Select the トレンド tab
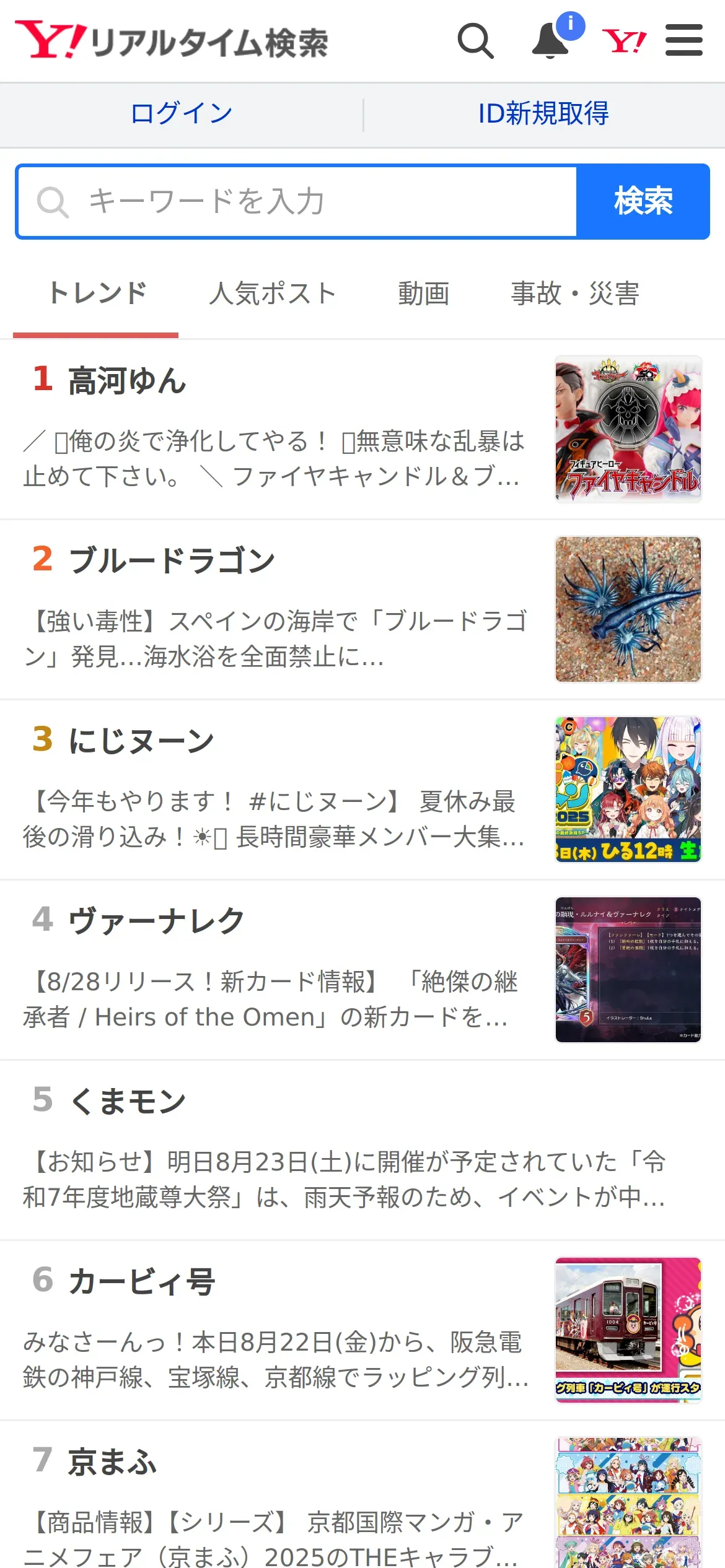Viewport: 725px width, 1568px height. pyautogui.click(x=97, y=294)
